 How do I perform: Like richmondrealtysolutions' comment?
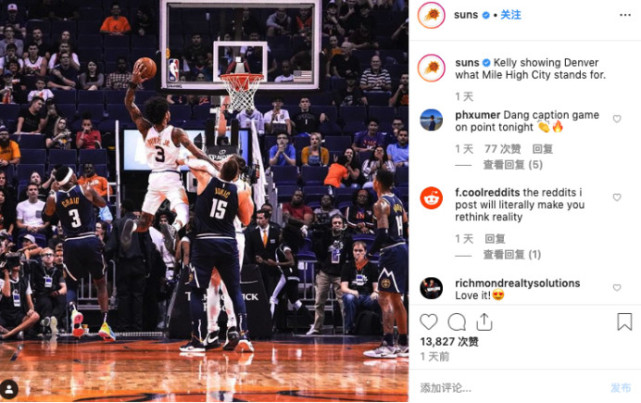pos(617,288)
